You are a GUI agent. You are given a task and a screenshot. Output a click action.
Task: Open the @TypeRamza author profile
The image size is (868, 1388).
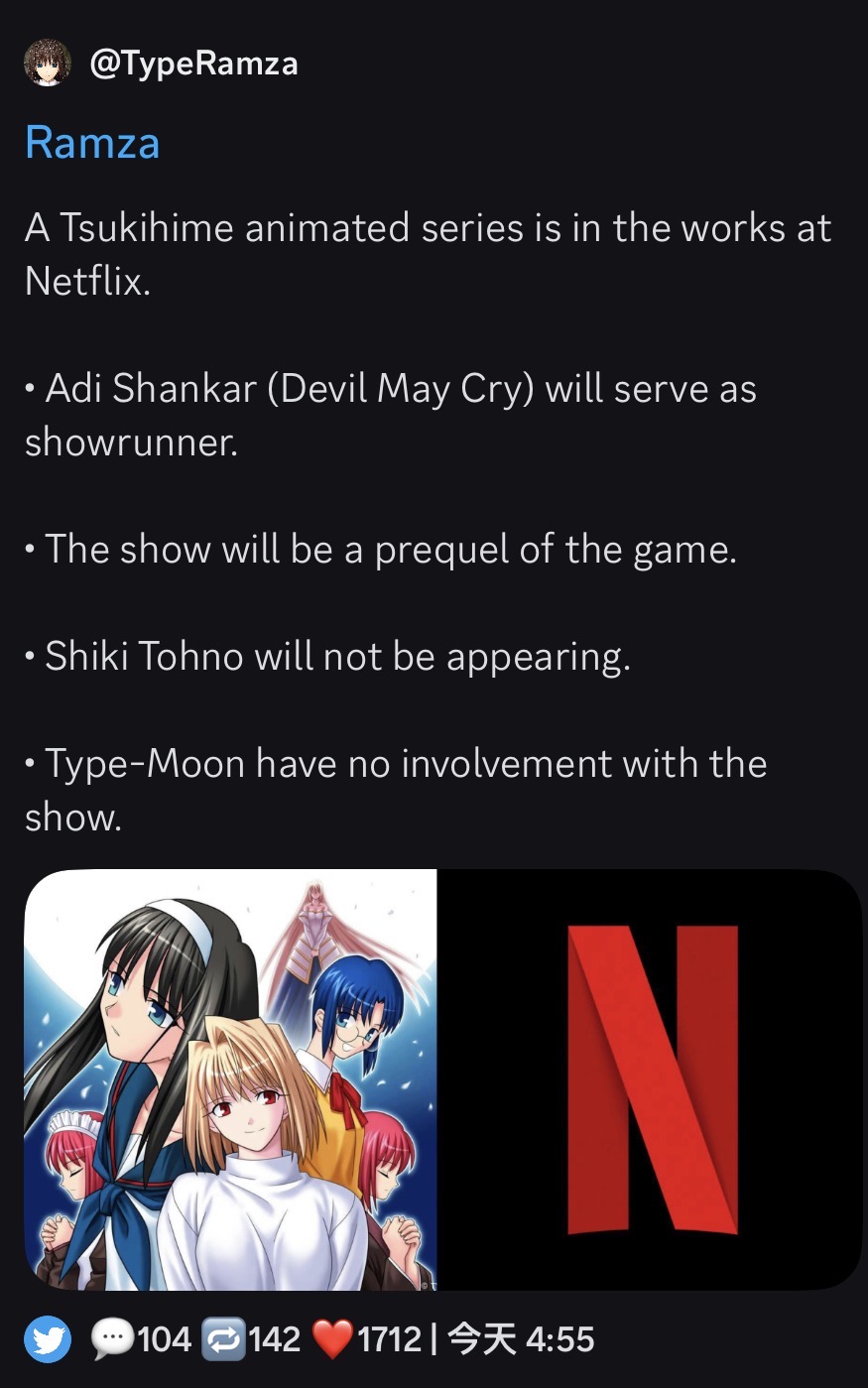point(192,63)
